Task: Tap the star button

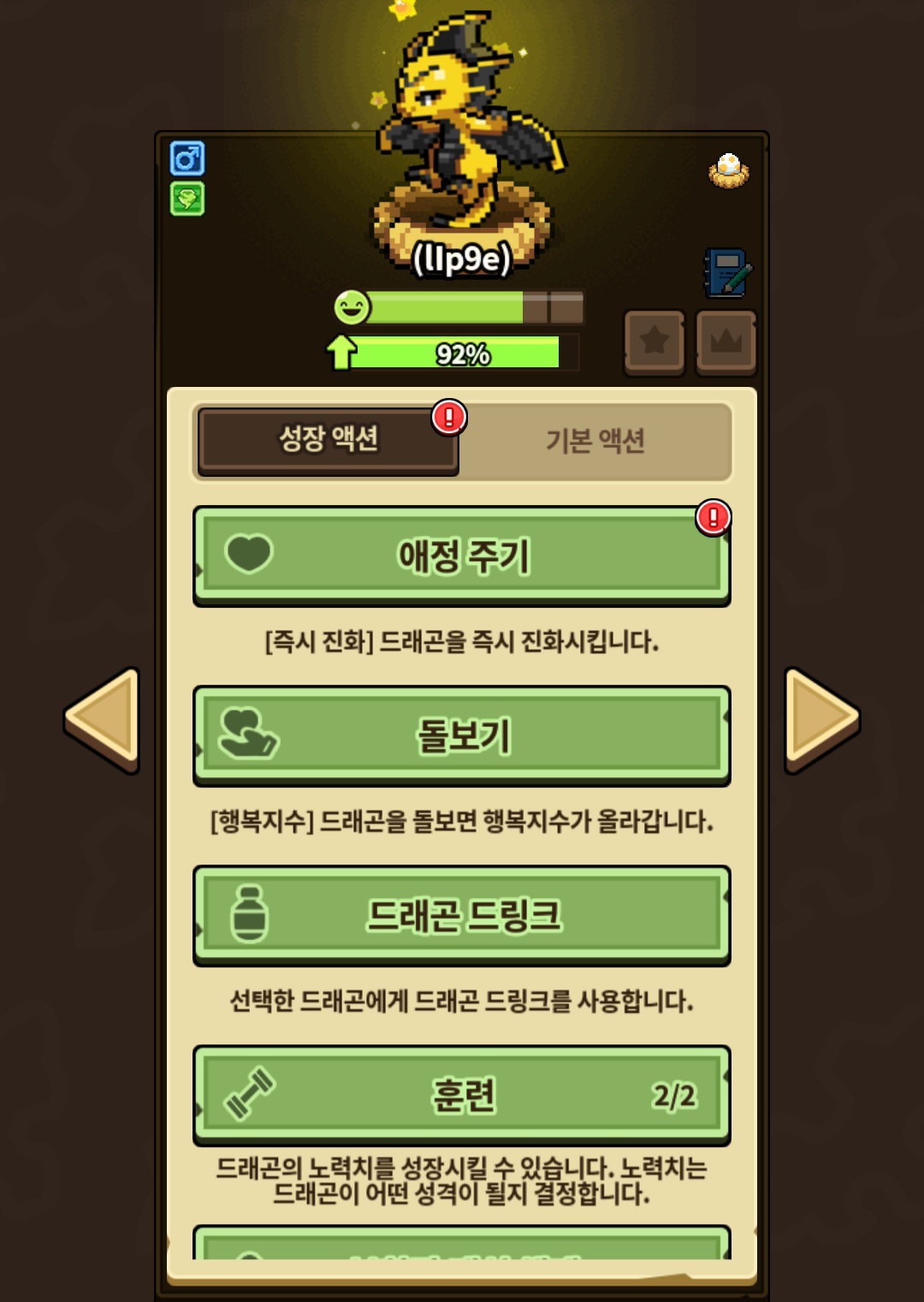Action: point(654,342)
